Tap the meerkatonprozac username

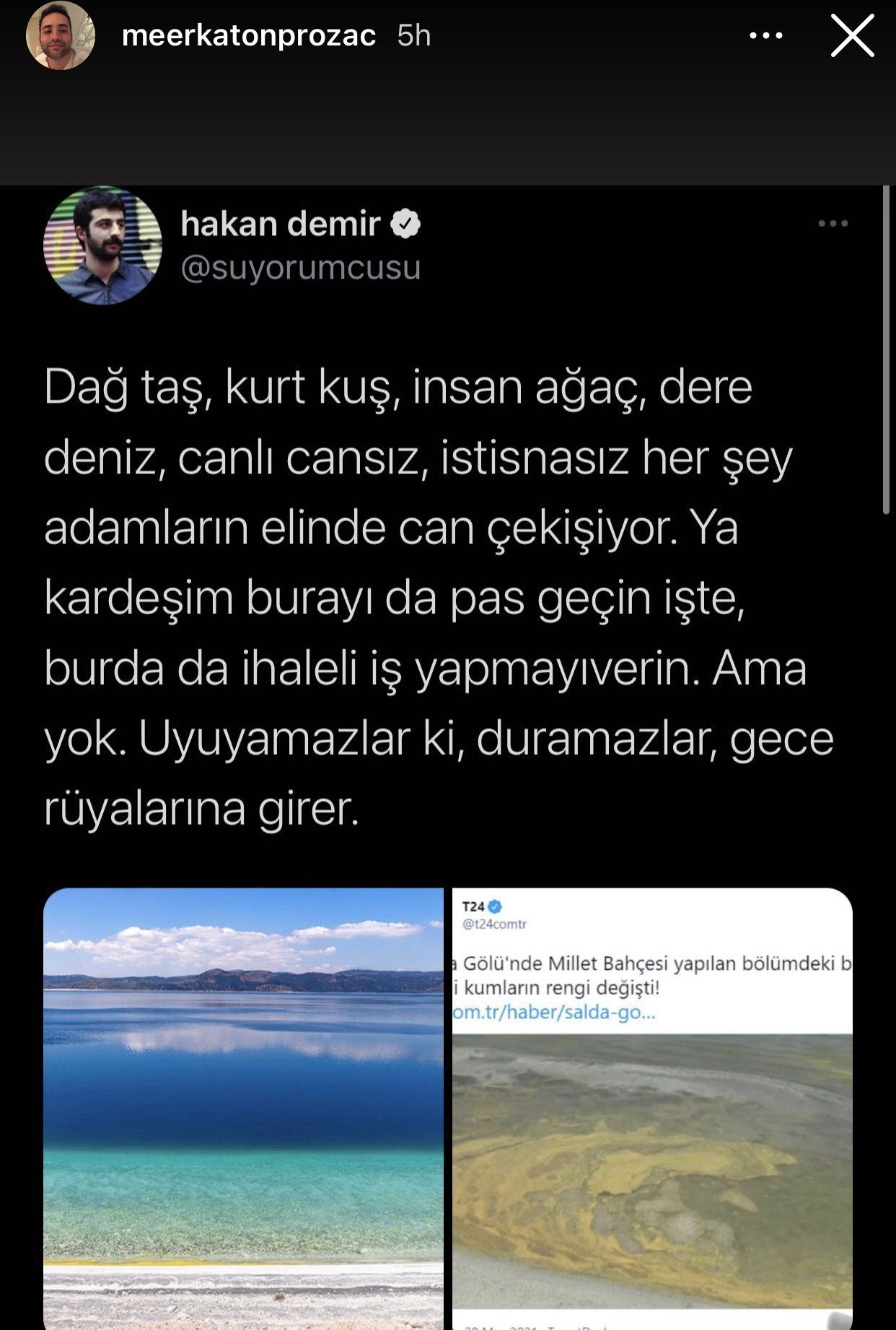pyautogui.click(x=249, y=35)
